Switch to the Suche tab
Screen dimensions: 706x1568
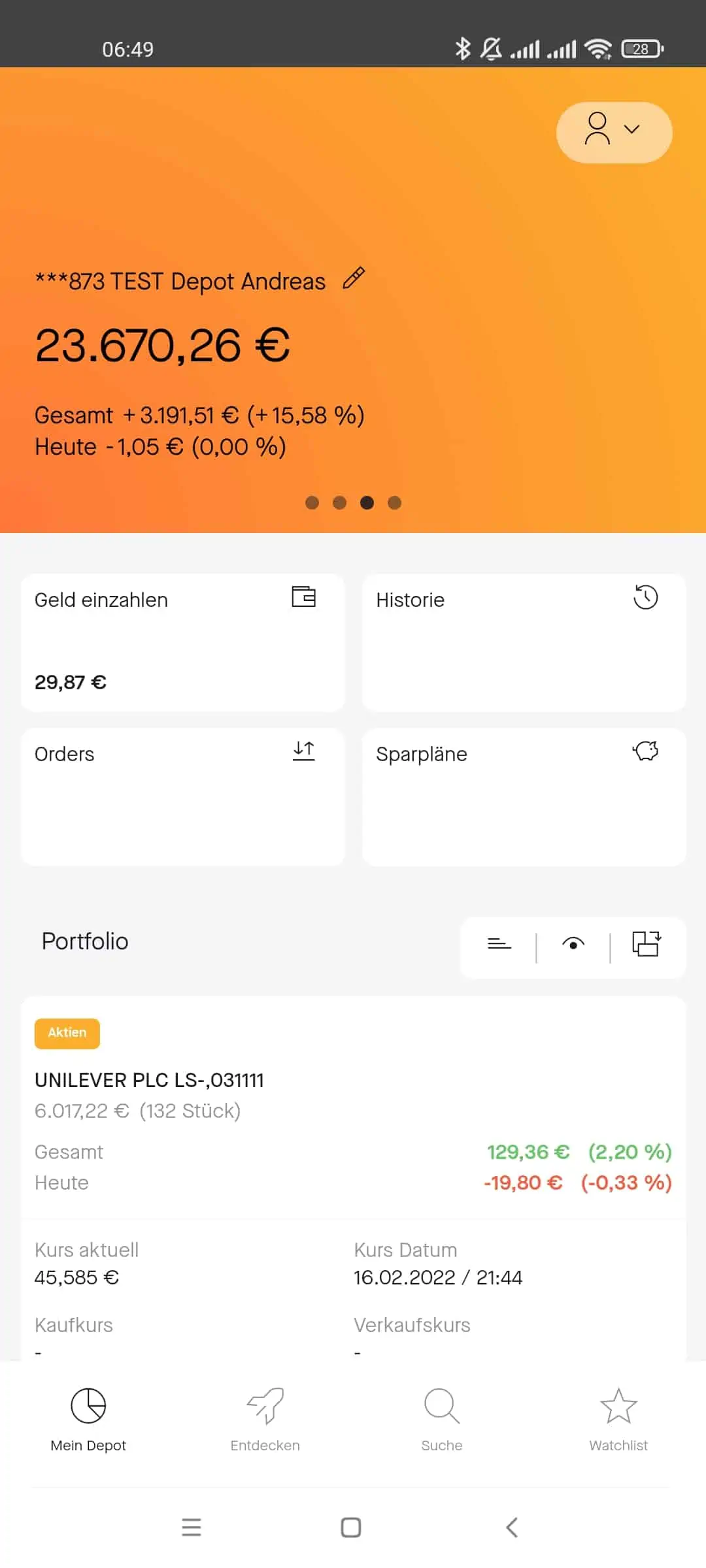(442, 1419)
